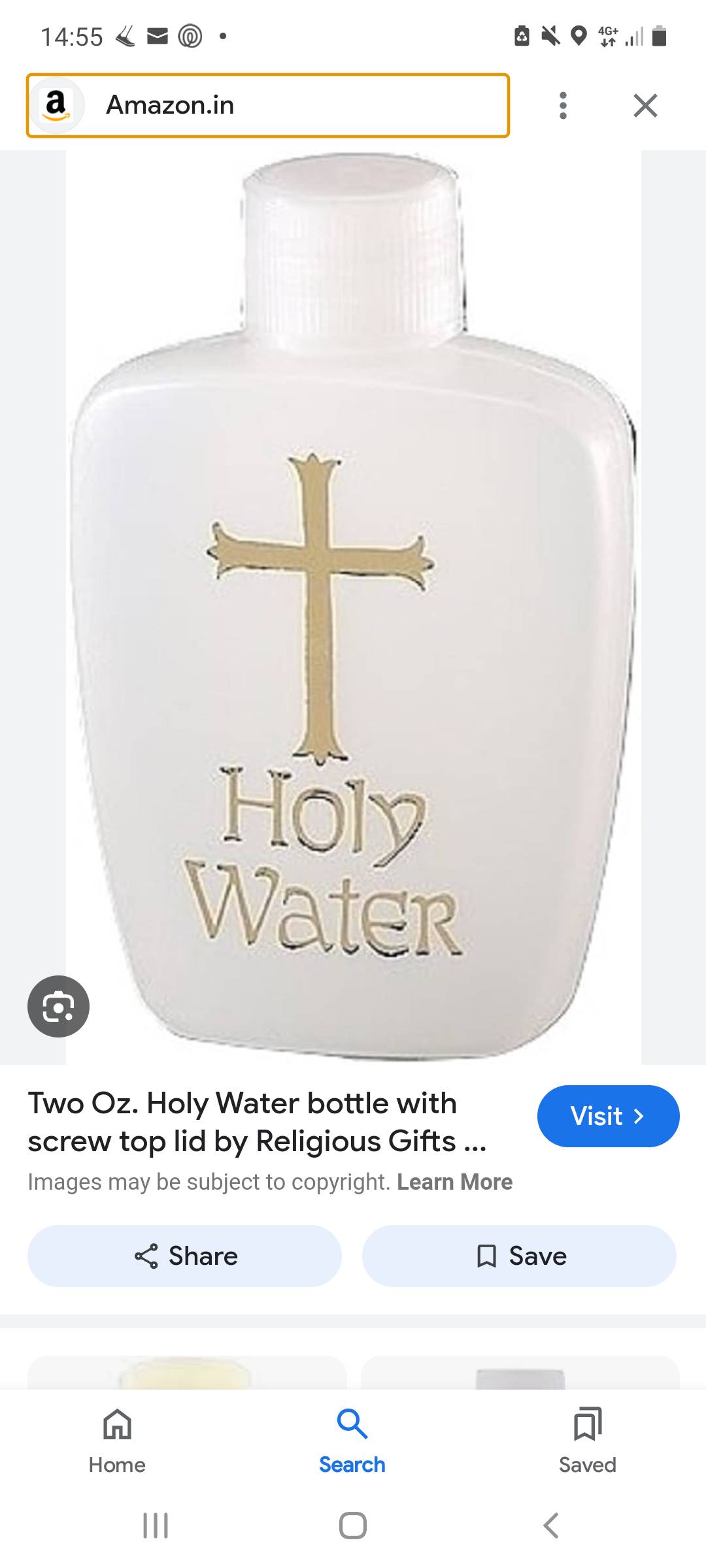This screenshot has height=1568, width=706.
Task: Open the Holy Water bottle image
Action: coord(353,608)
